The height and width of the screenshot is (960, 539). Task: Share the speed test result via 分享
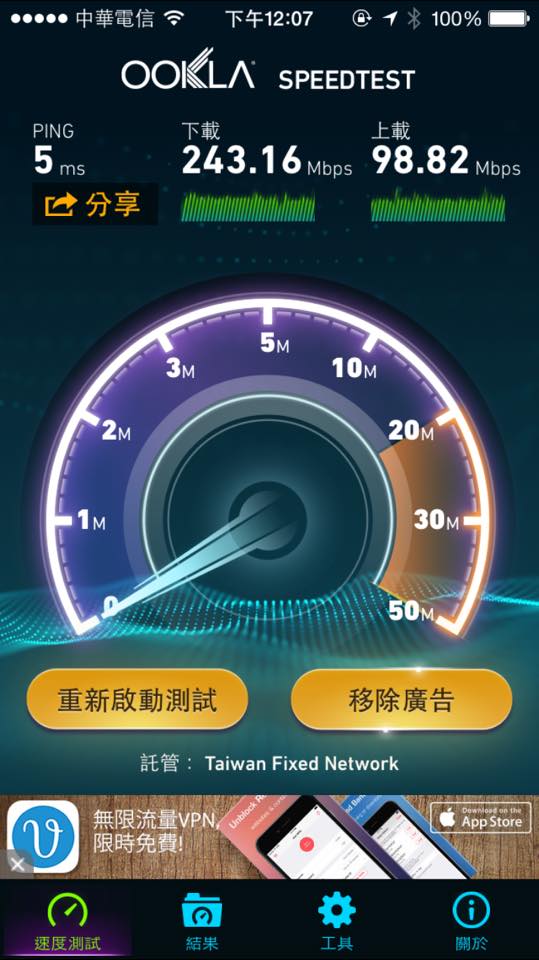click(95, 204)
